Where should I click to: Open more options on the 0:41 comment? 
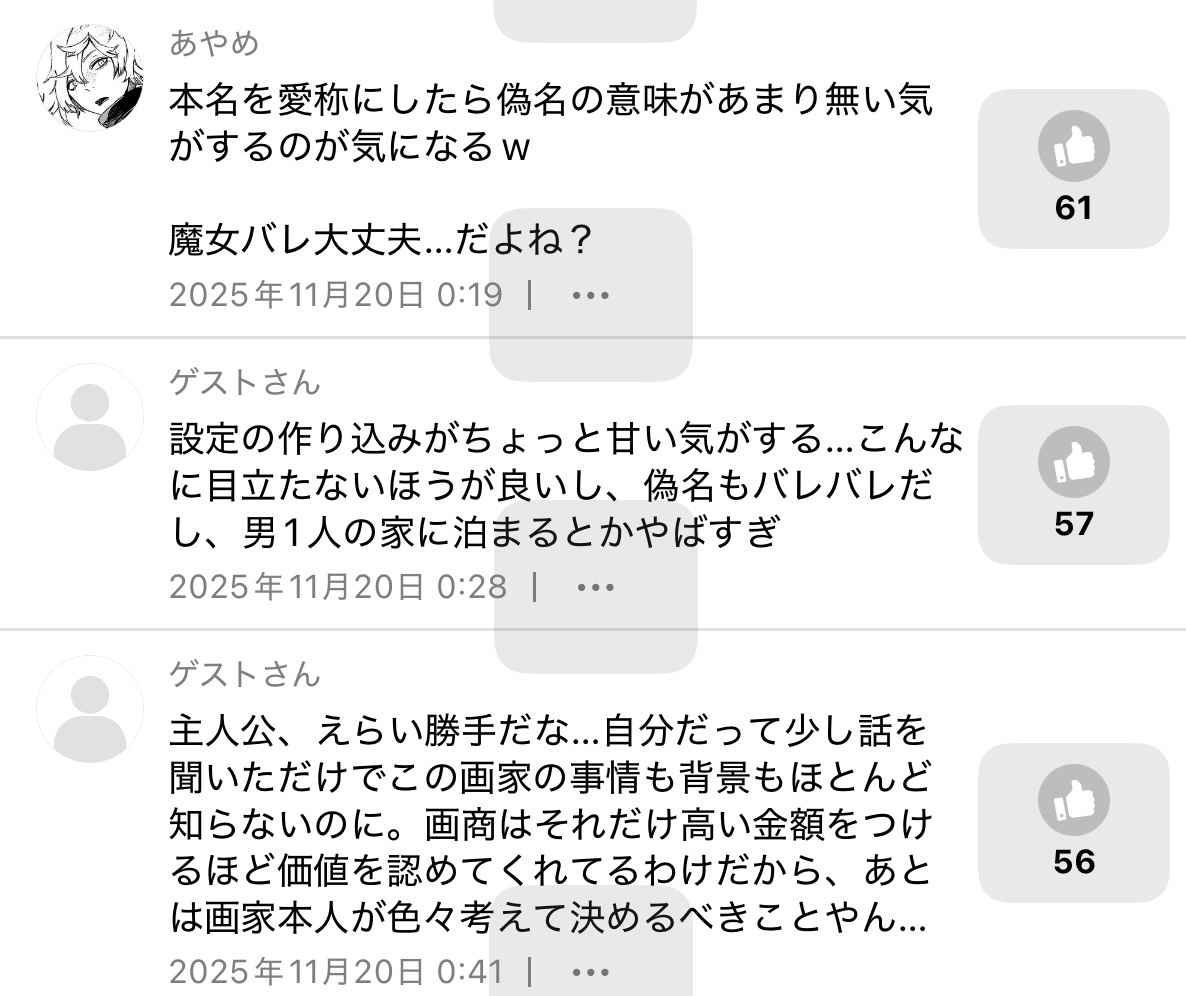[x=591, y=971]
